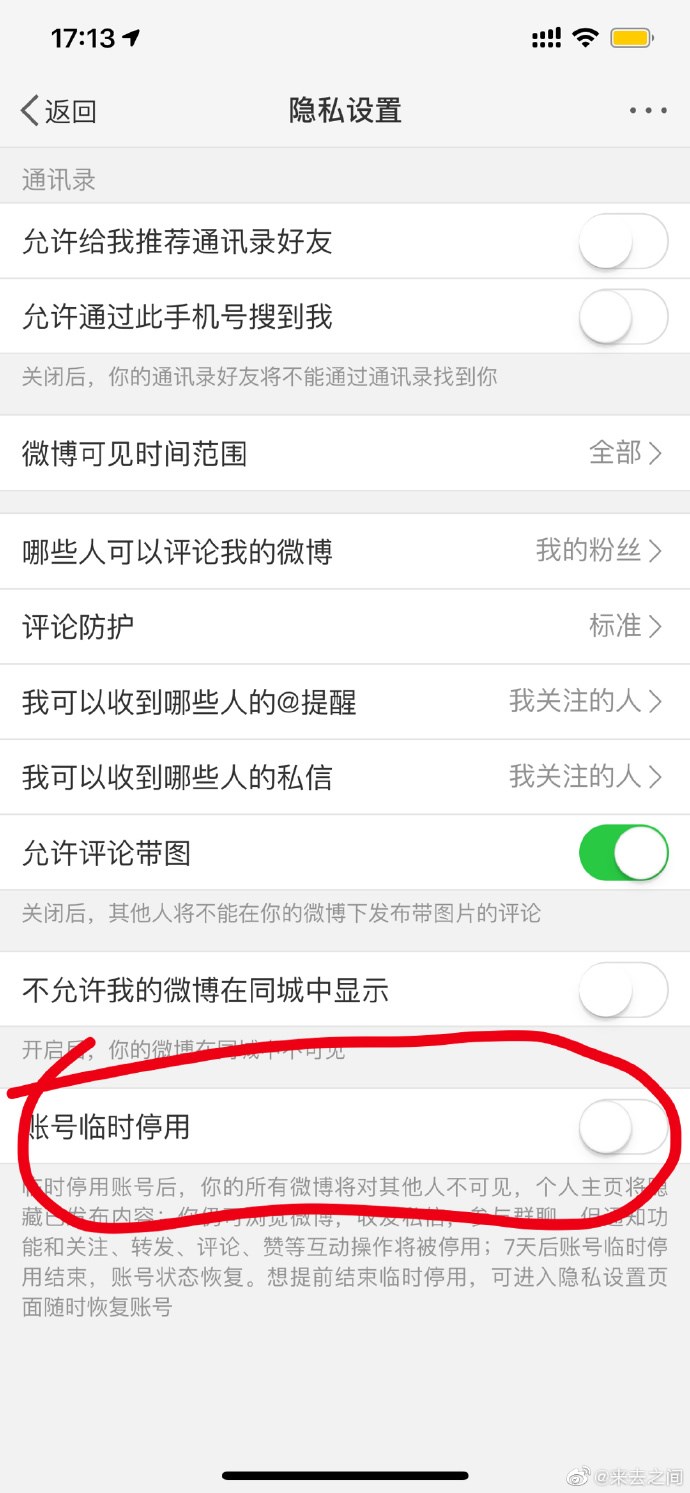The height and width of the screenshot is (1493, 690).
Task: Turn on 账号临时停用 switch
Action: click(623, 1127)
